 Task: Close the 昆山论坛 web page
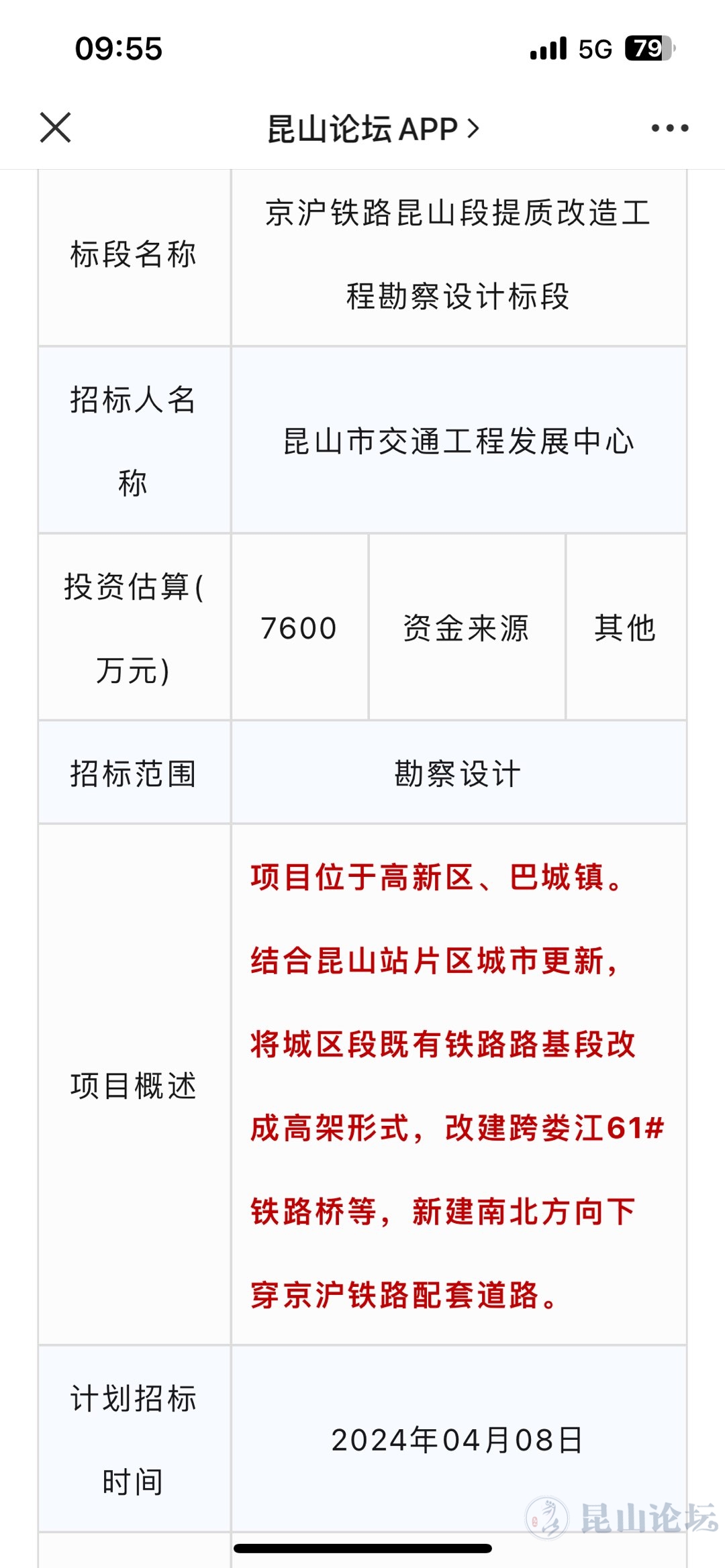coord(55,127)
